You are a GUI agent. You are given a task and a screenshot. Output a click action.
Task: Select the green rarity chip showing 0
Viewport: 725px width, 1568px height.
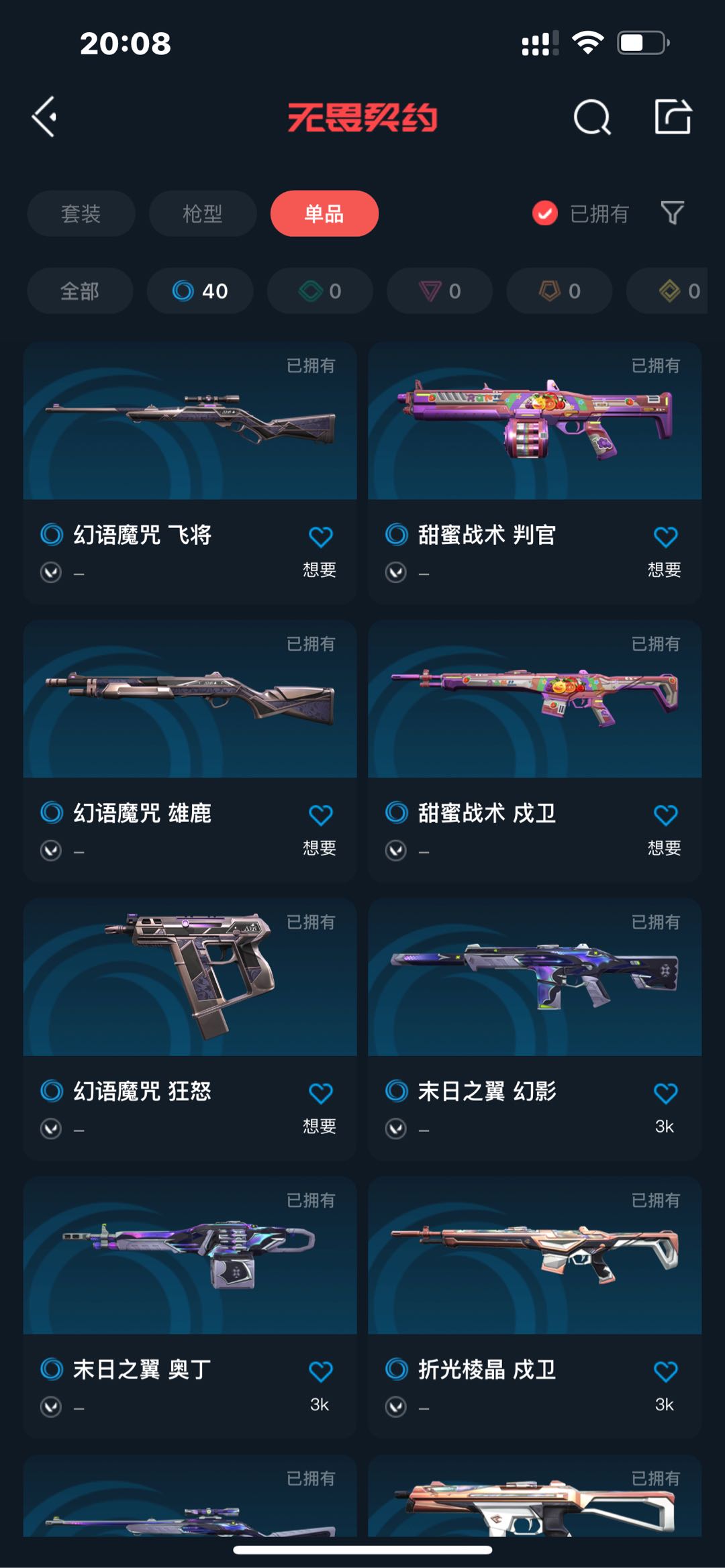coord(320,291)
